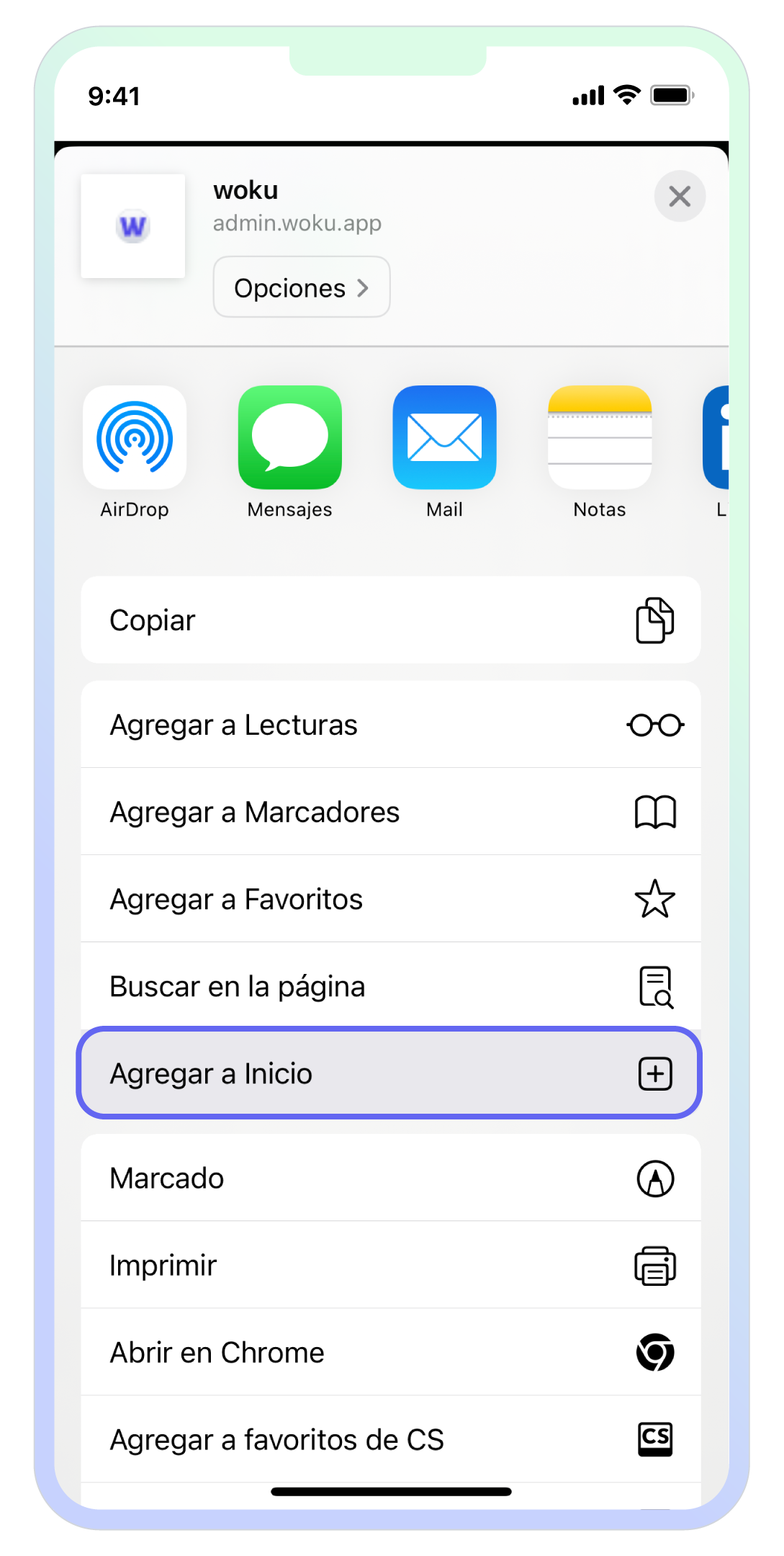This screenshot has width=784, height=1556.
Task: Select the glasses icon for Lecturas
Action: click(x=654, y=725)
